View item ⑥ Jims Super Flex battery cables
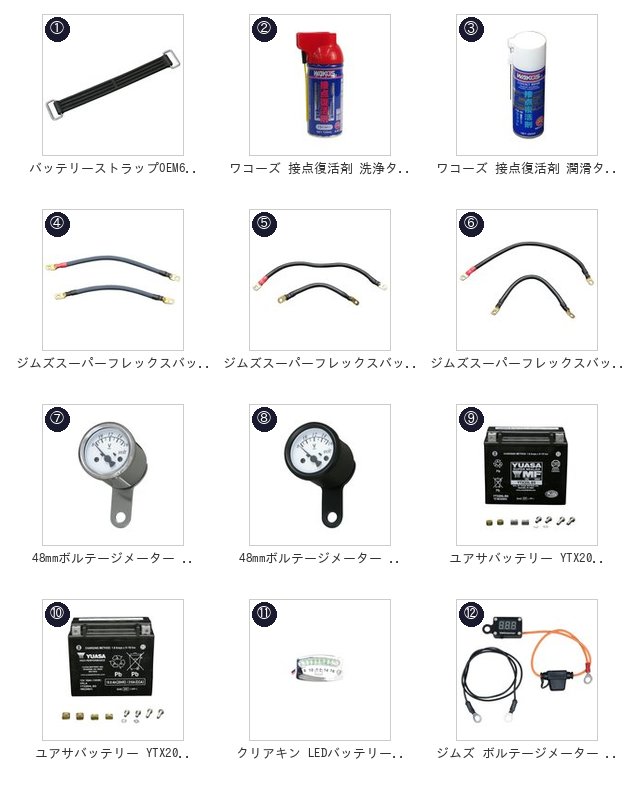The width and height of the screenshot is (641, 800). pyautogui.click(x=527, y=280)
